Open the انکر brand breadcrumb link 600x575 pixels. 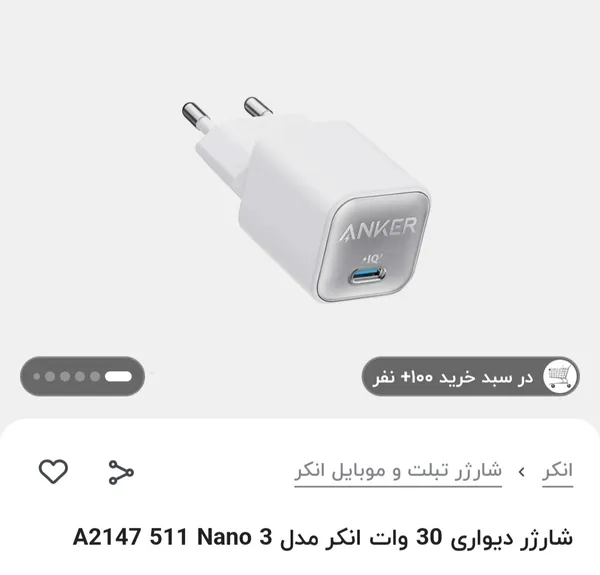(558, 471)
